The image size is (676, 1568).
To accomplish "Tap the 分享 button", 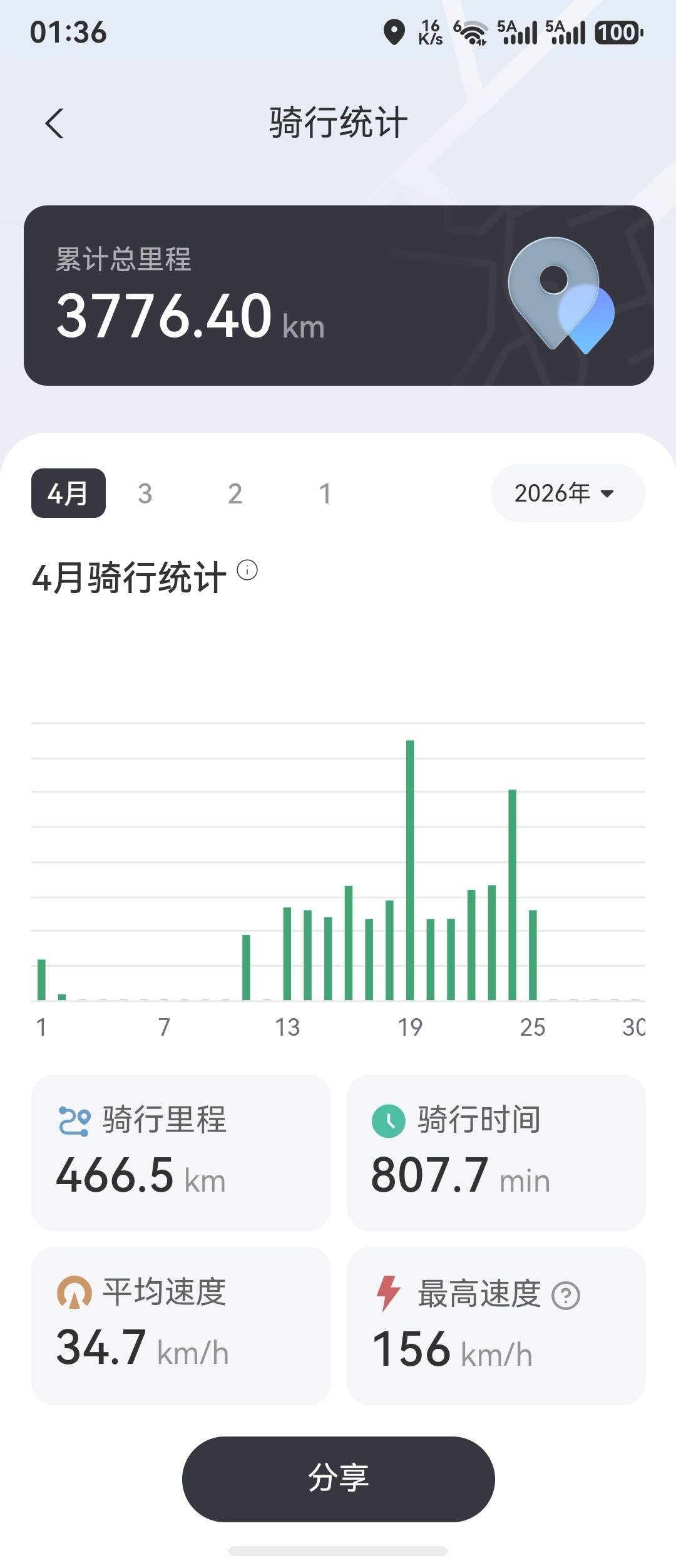I will [x=338, y=1478].
